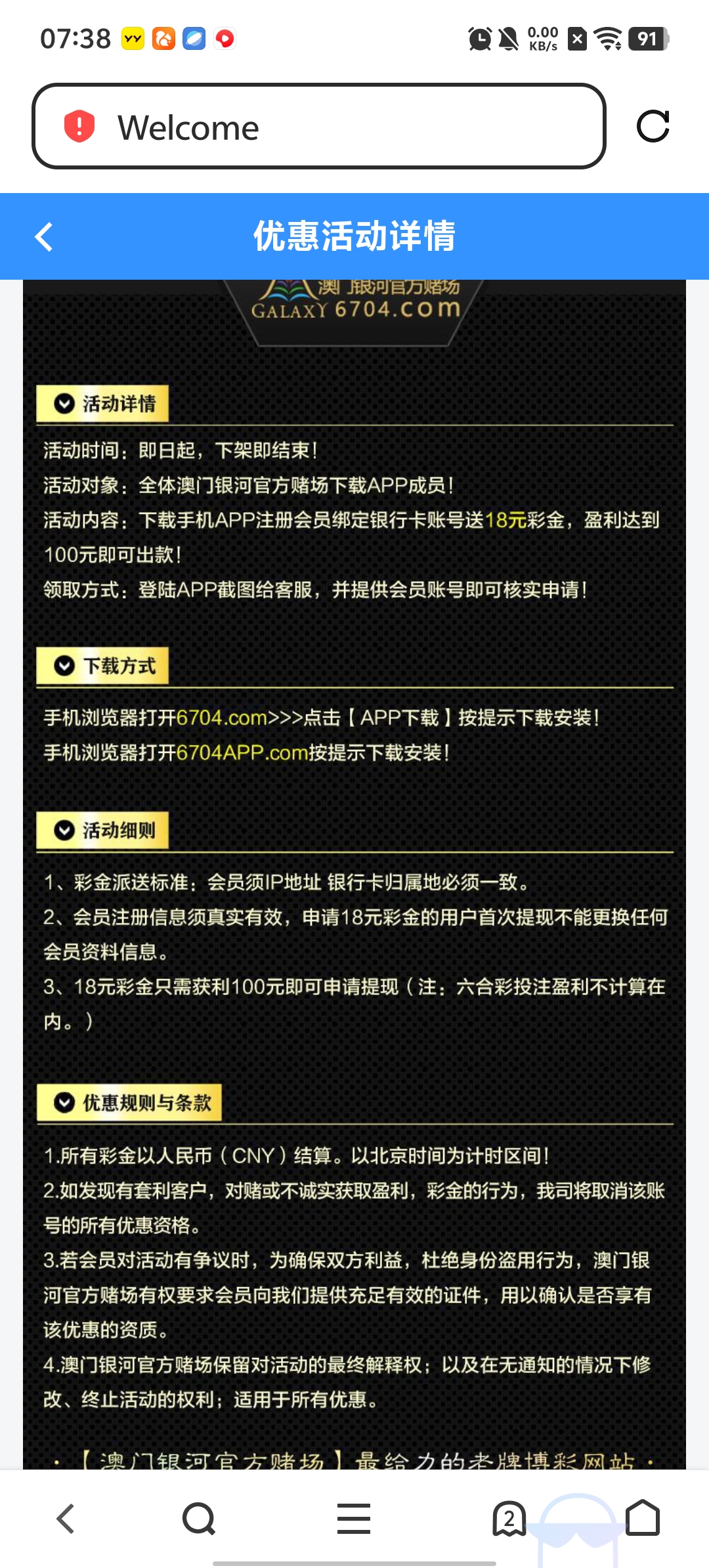Go back from 优惠活动详情 page header

pyautogui.click(x=44, y=236)
